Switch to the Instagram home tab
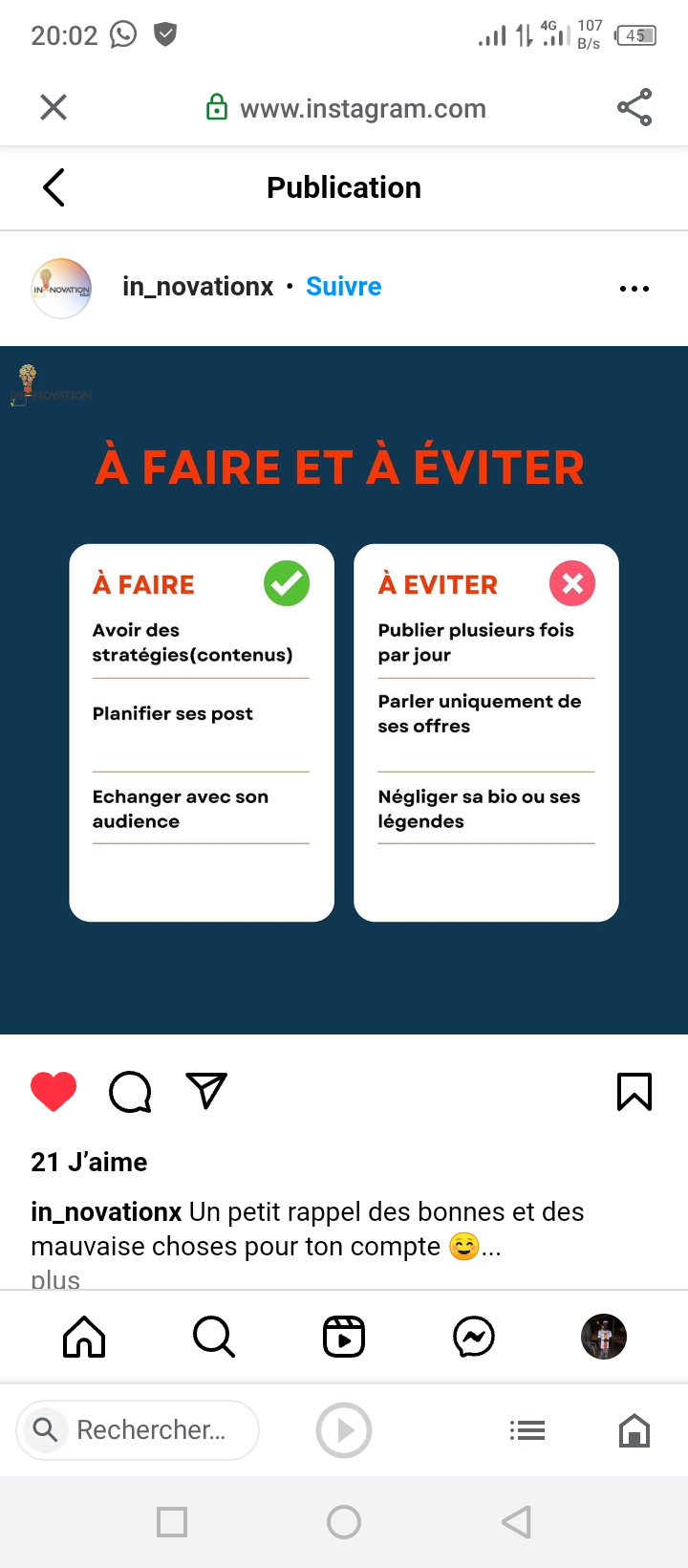Screen dimensions: 688x1568 click(x=84, y=1337)
